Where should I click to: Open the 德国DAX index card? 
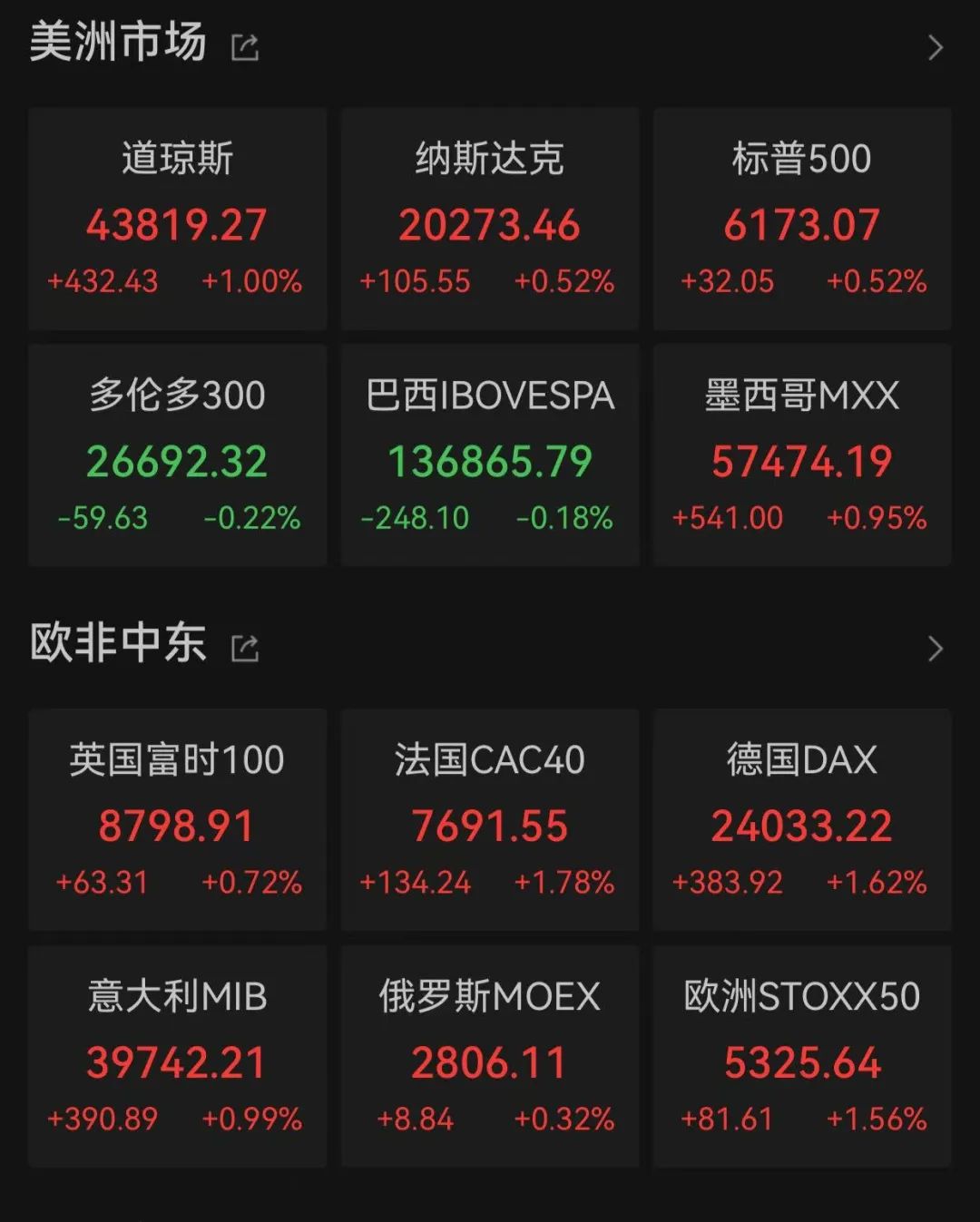[802, 820]
